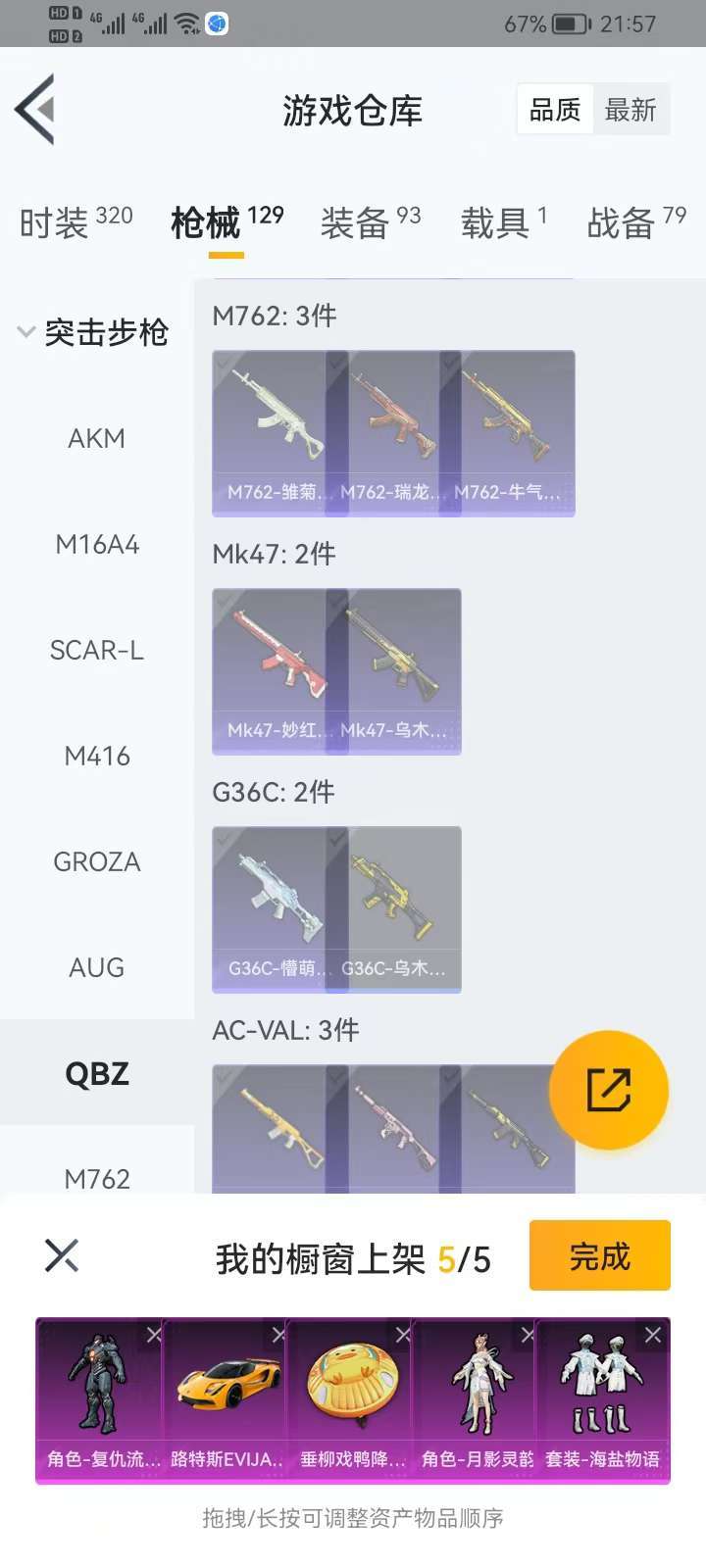This screenshot has height=1568, width=706.
Task: Collapse the 突击步枪 category
Action: tap(94, 332)
